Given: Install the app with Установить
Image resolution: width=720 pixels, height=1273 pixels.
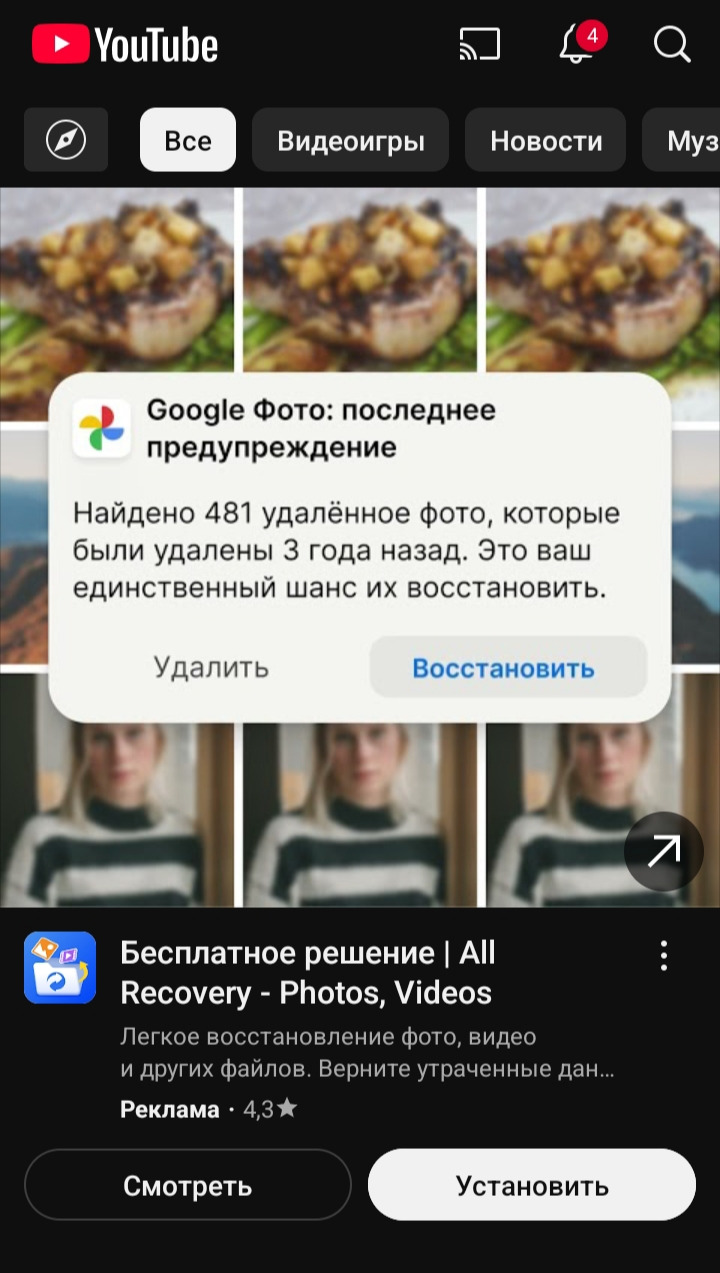Looking at the screenshot, I should tap(532, 1185).
